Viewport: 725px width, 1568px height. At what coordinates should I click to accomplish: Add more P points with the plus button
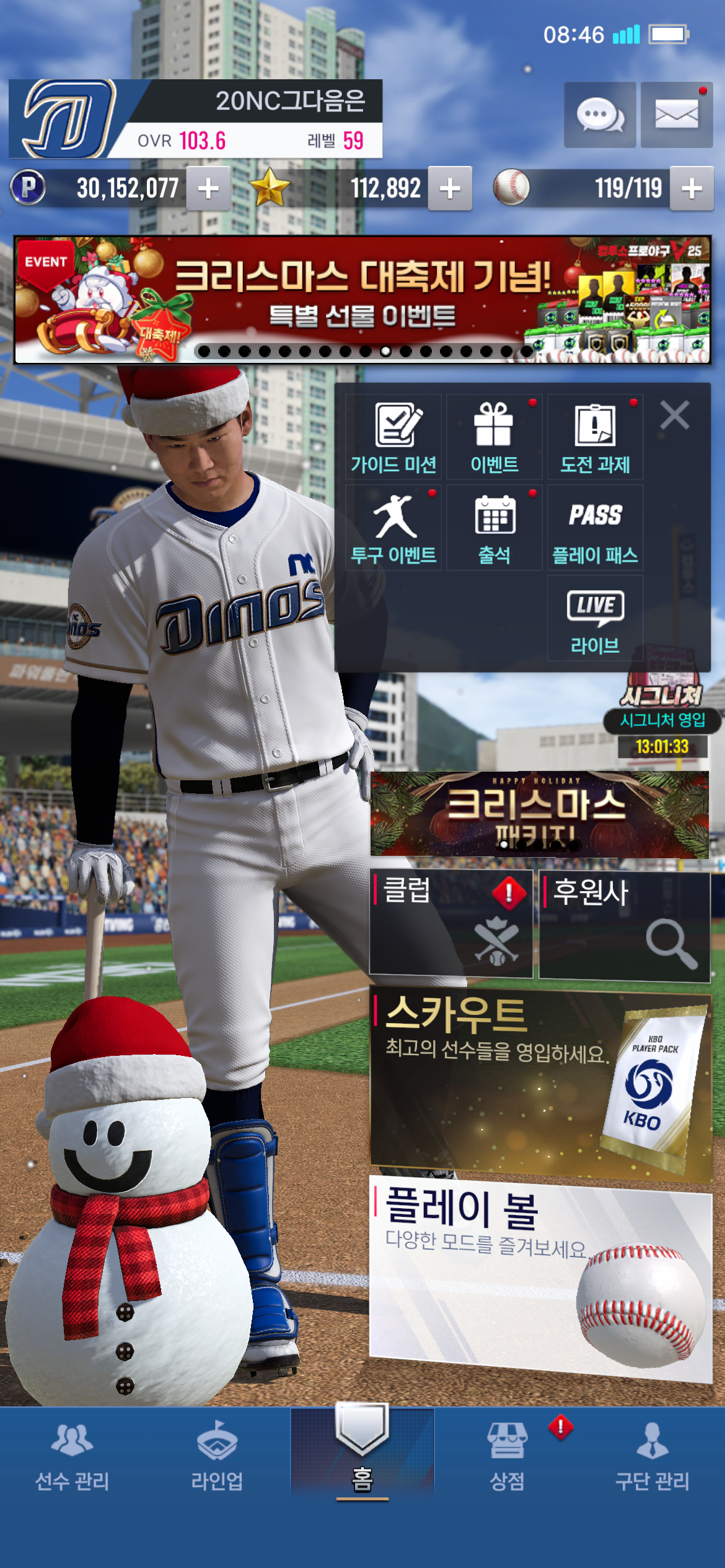click(208, 188)
